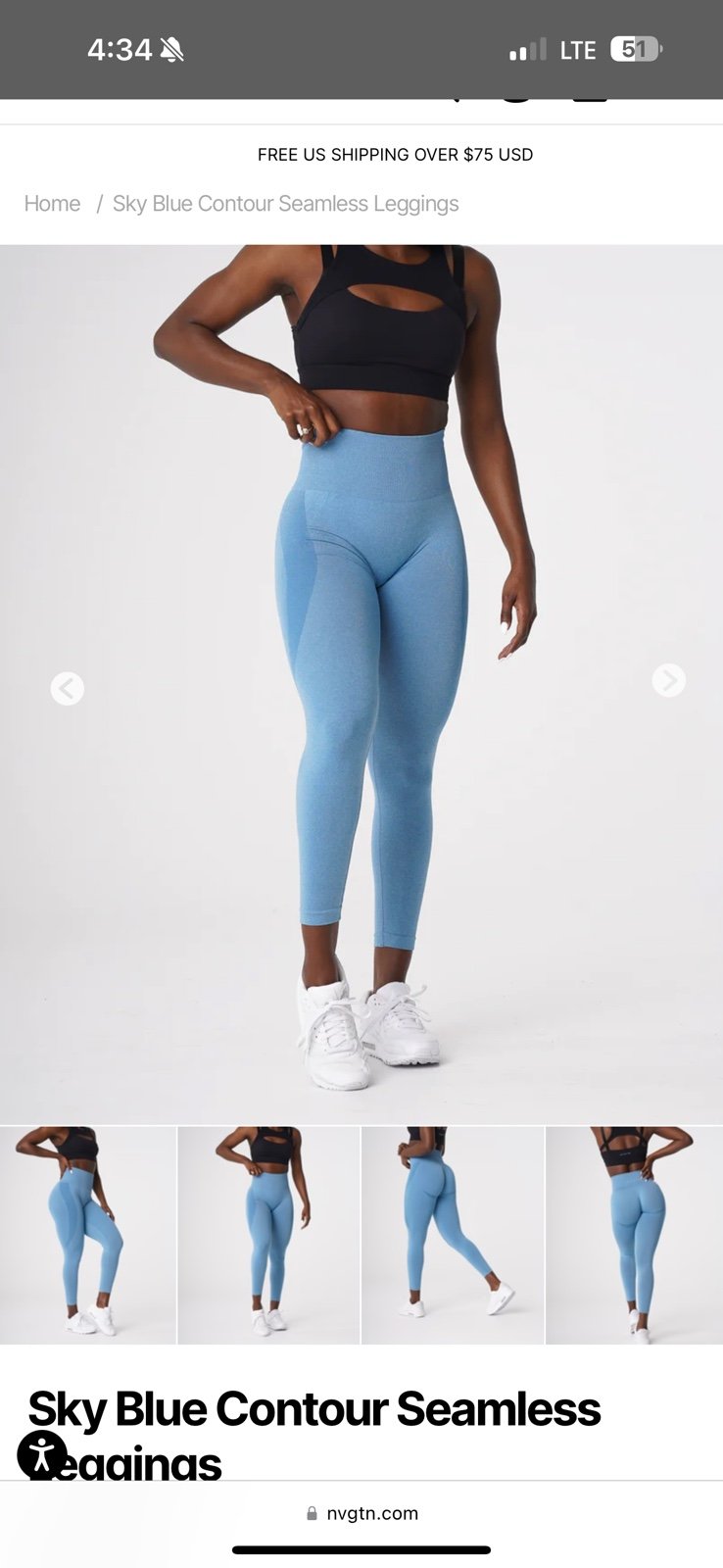723x1568 pixels.
Task: Open the main leggings product photo
Action: click(361, 684)
